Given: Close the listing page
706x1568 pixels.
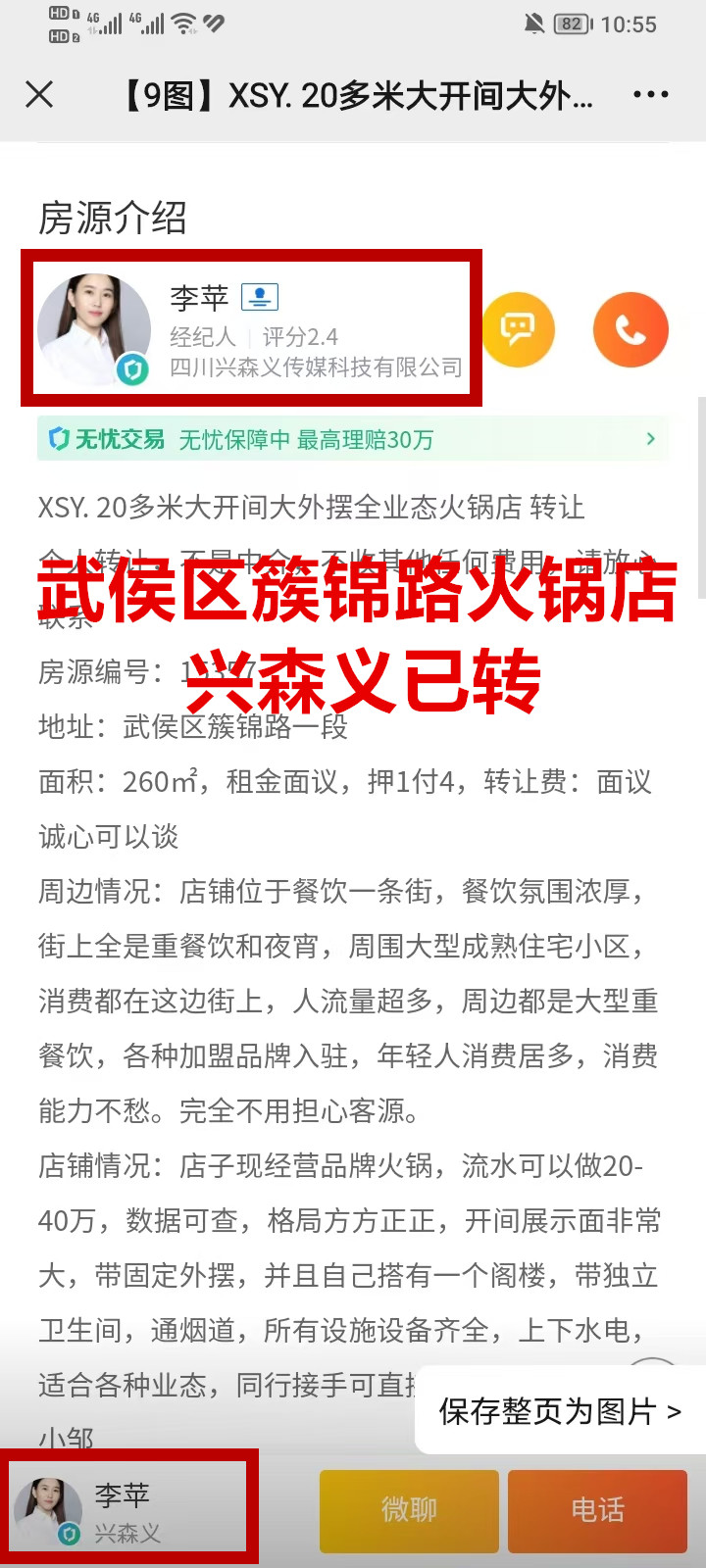Looking at the screenshot, I should 39,95.
